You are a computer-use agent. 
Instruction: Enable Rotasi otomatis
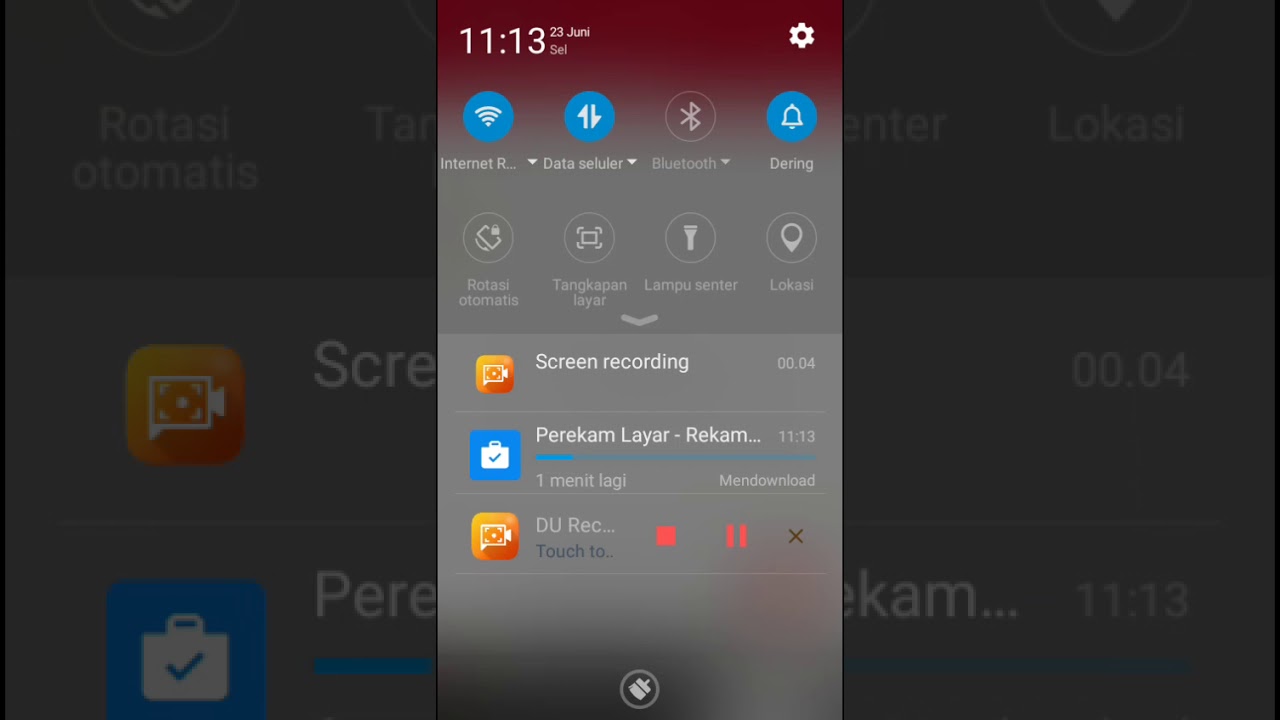(488, 238)
